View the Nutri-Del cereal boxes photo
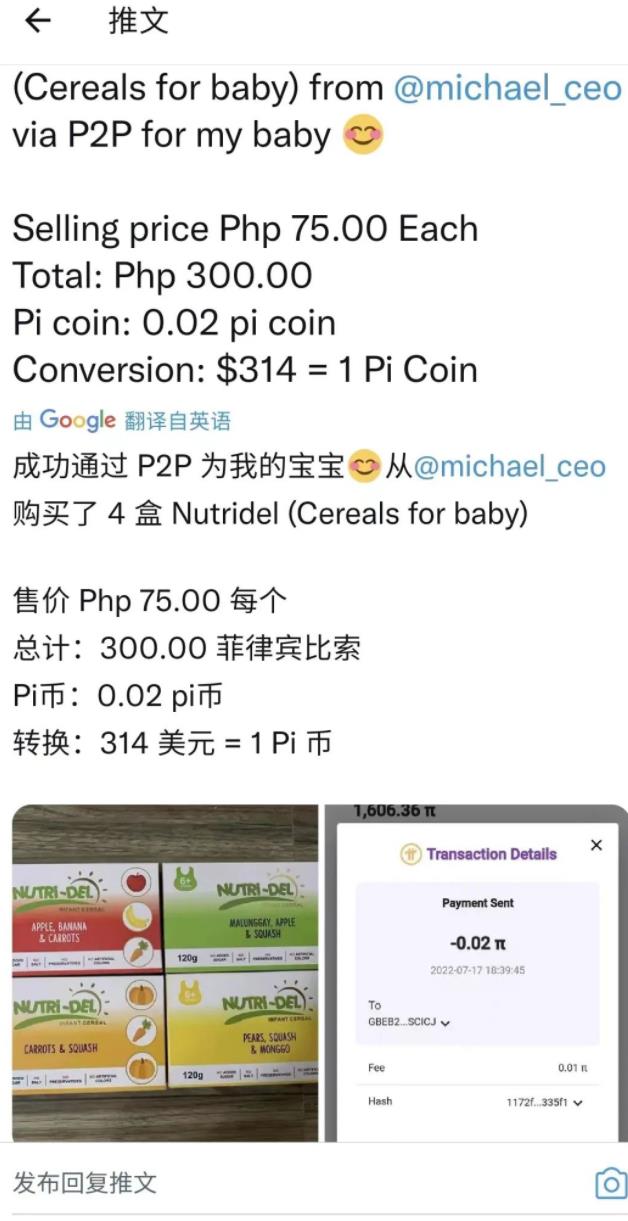628x1221 pixels. [x=165, y=973]
